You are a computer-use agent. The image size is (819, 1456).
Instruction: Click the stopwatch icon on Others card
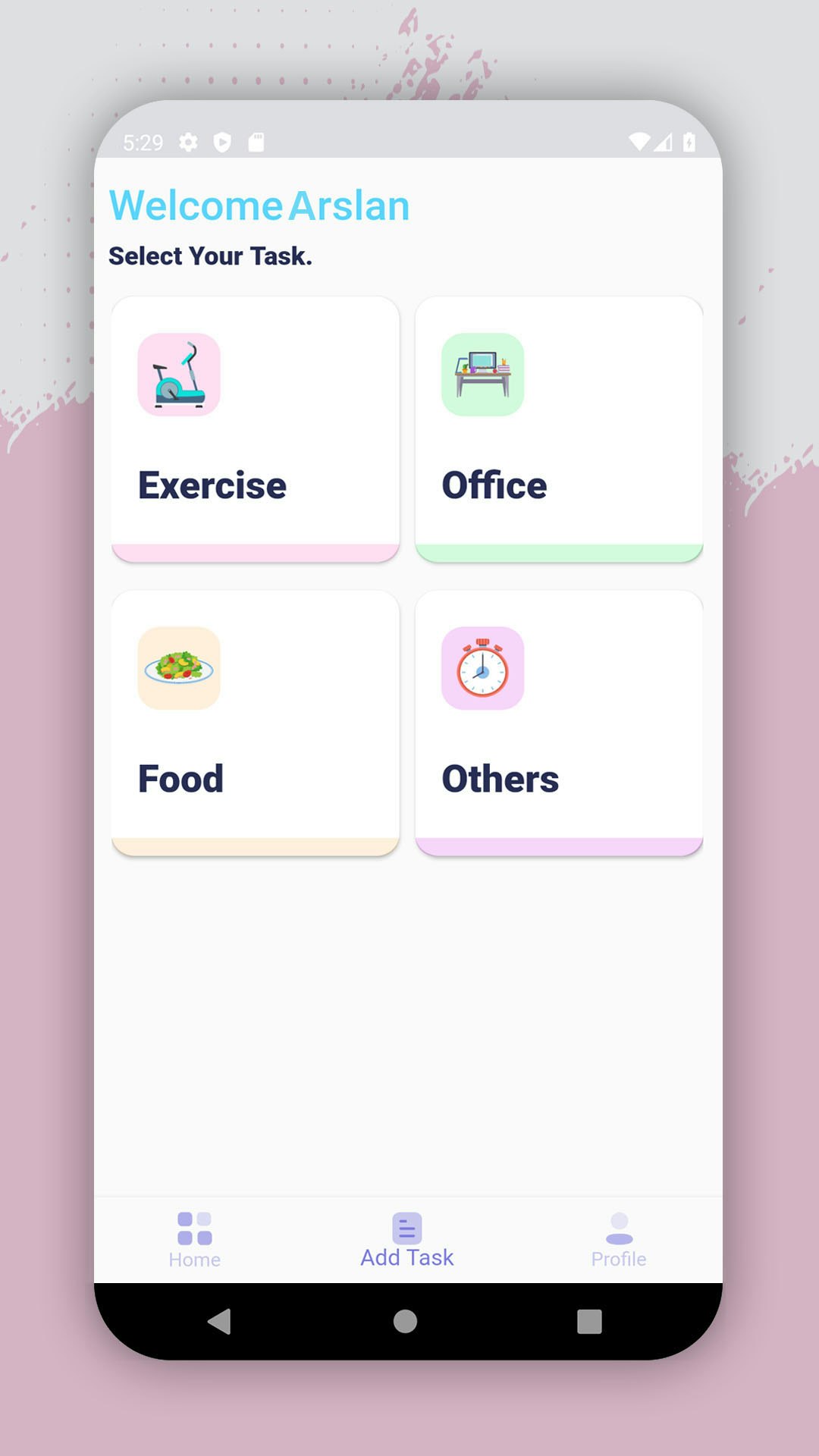click(x=484, y=668)
